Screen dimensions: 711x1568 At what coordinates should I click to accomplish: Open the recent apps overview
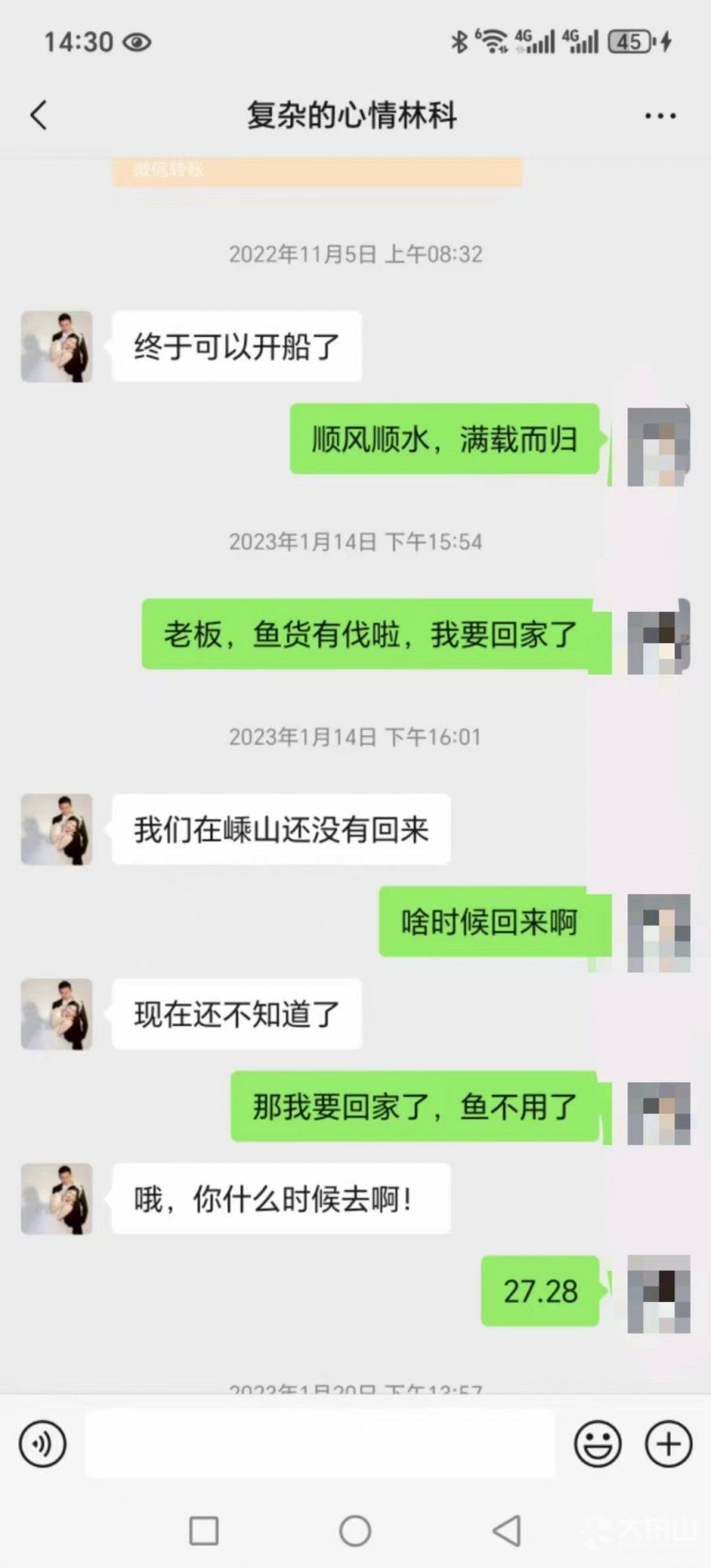tap(204, 1530)
